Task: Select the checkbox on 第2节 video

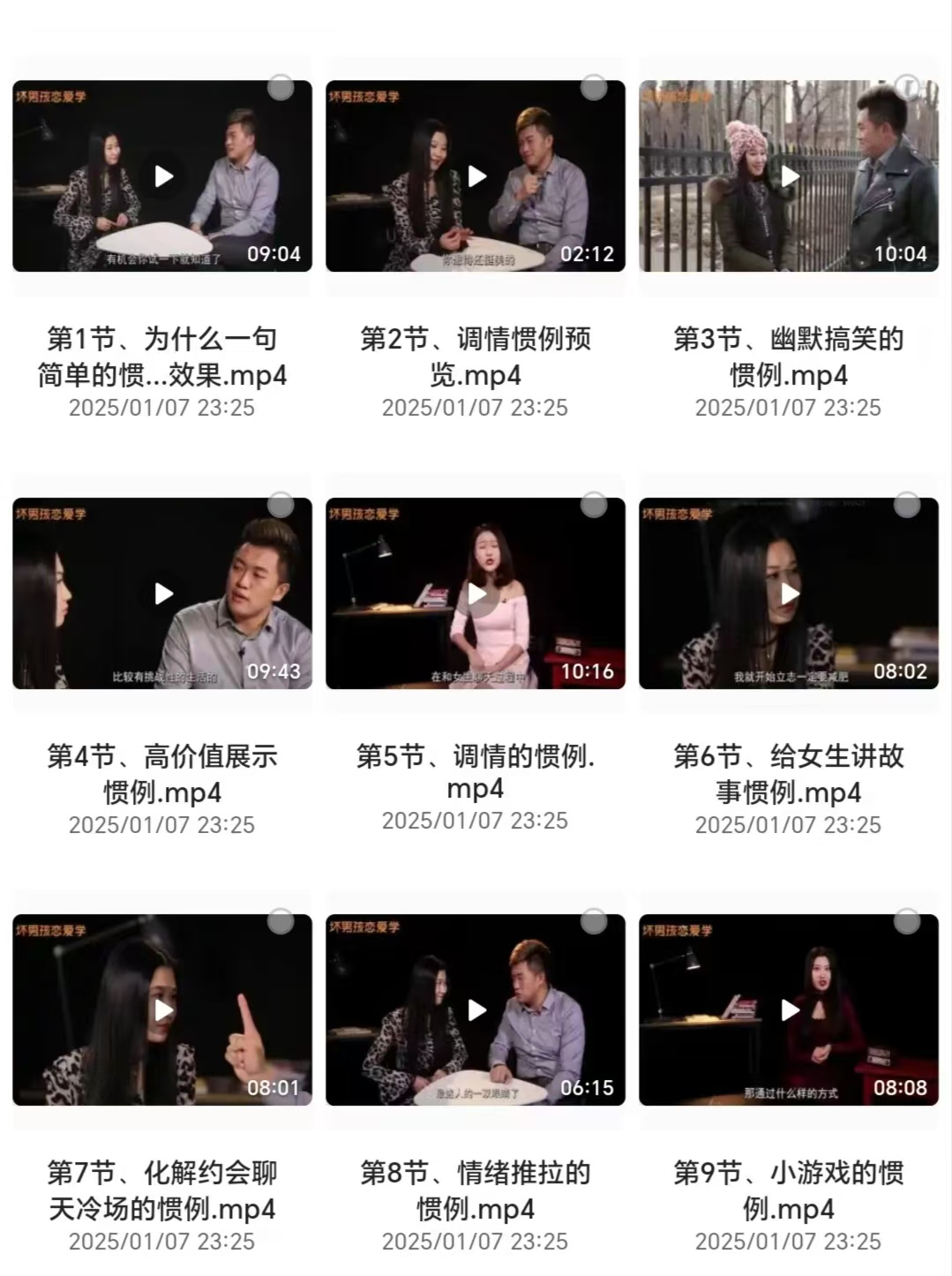Action: click(x=594, y=87)
